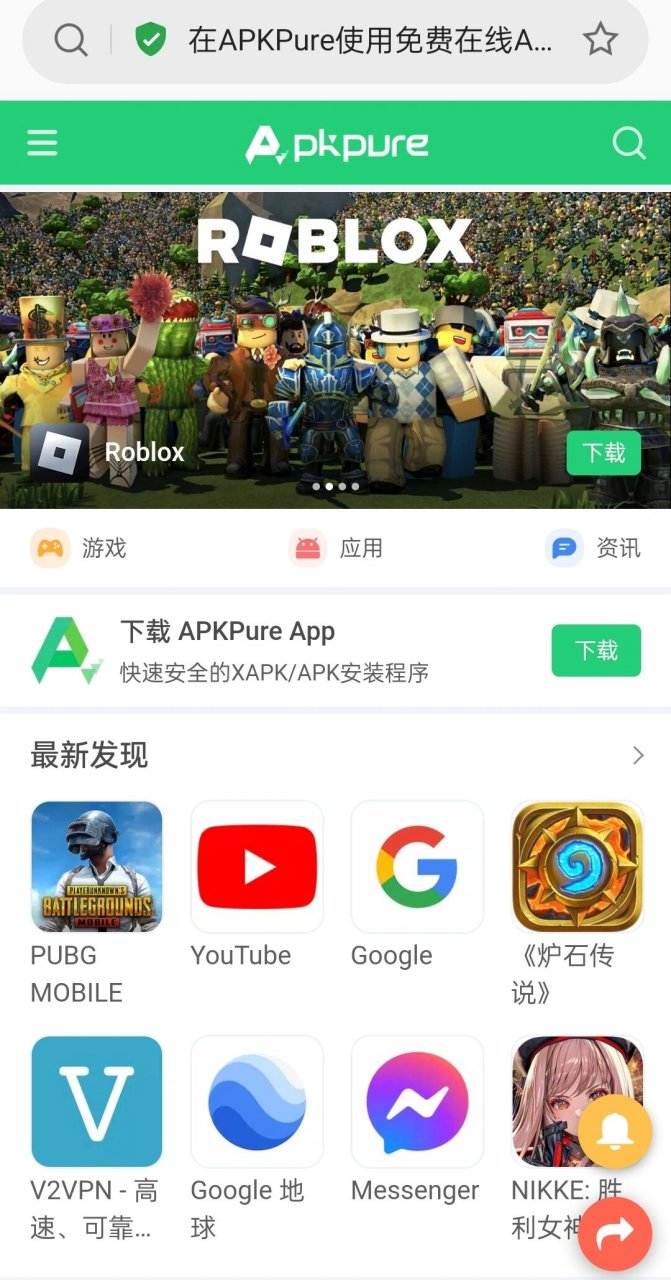Tap the search icon in the green header
The width and height of the screenshot is (671, 1280).
coord(628,143)
